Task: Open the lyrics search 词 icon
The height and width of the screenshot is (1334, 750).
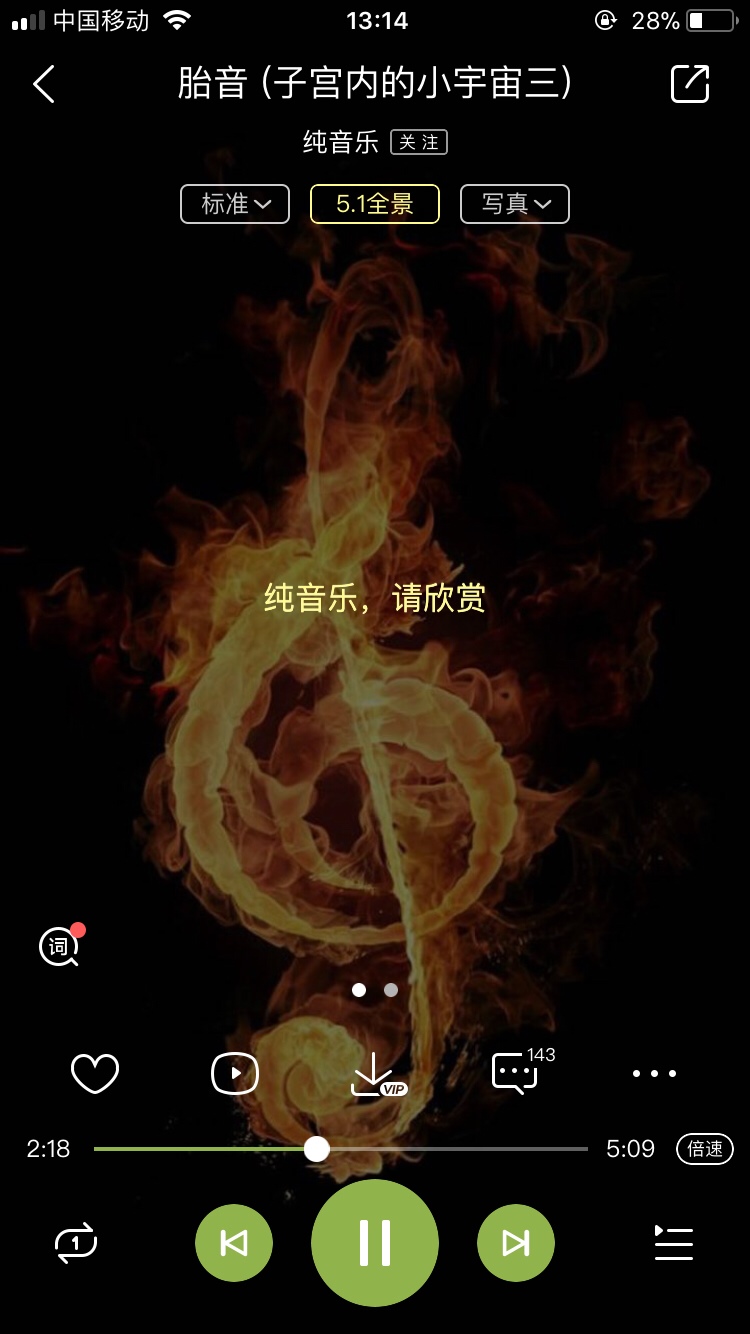Action: [x=59, y=946]
